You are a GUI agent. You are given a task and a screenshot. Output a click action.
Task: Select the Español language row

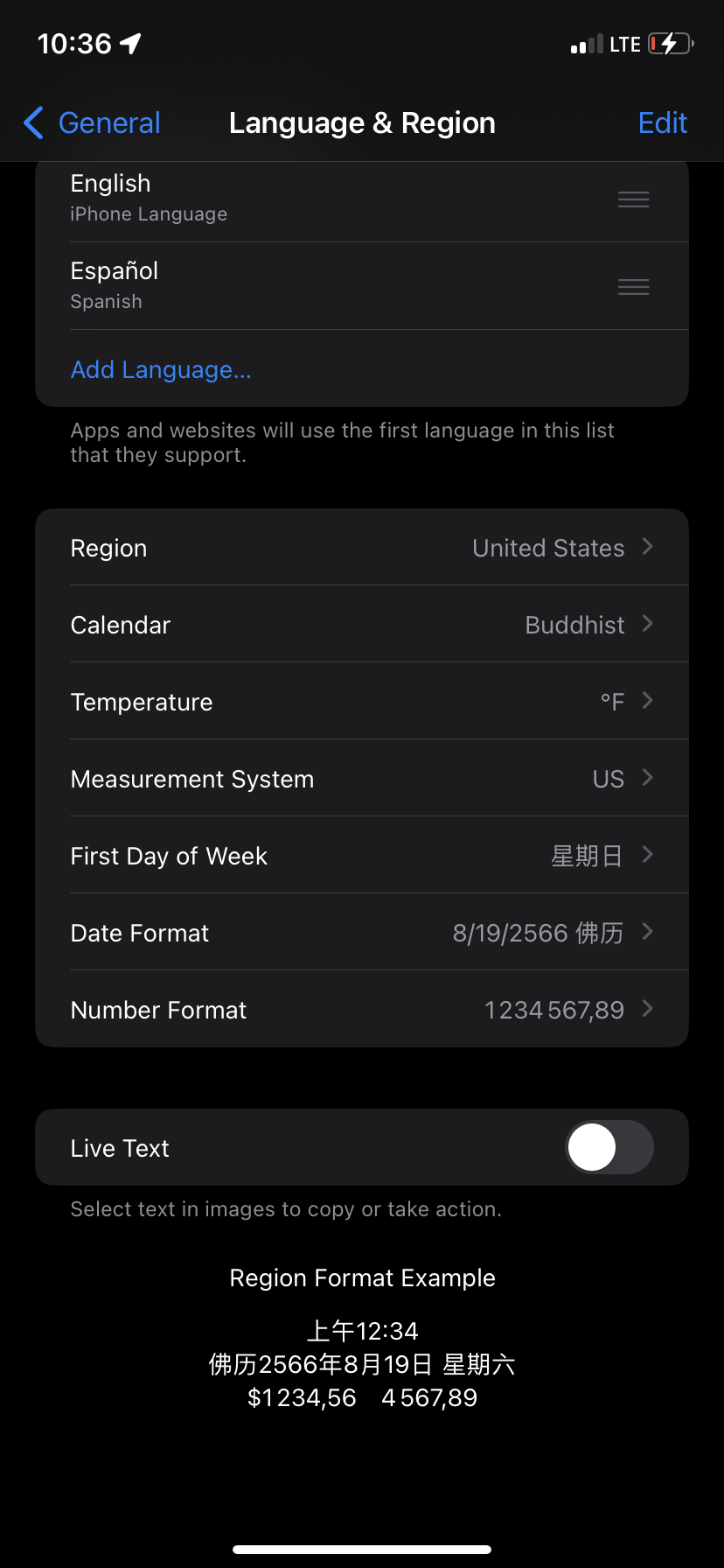coord(332,286)
